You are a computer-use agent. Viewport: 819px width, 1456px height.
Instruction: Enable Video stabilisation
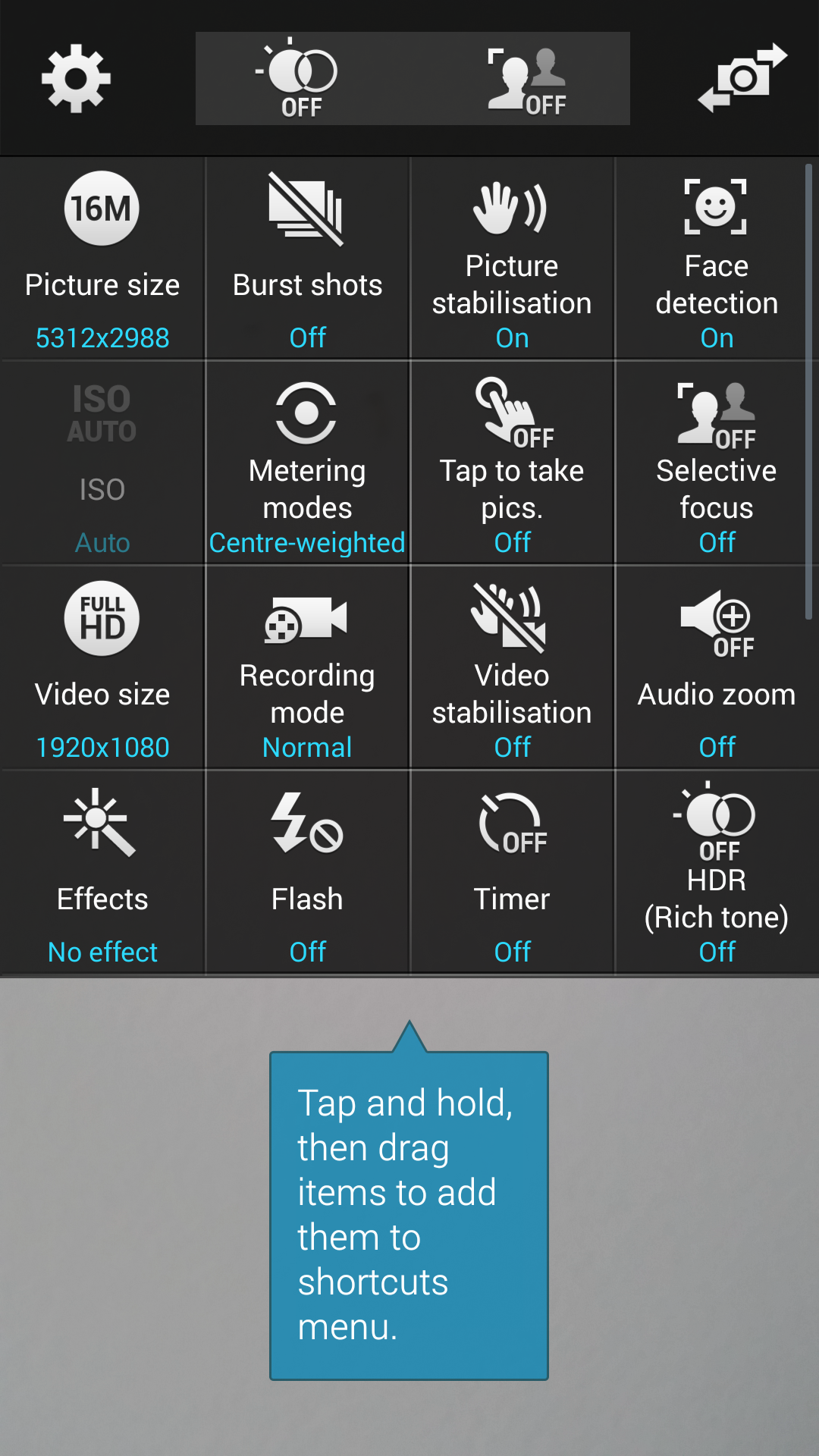tap(512, 669)
